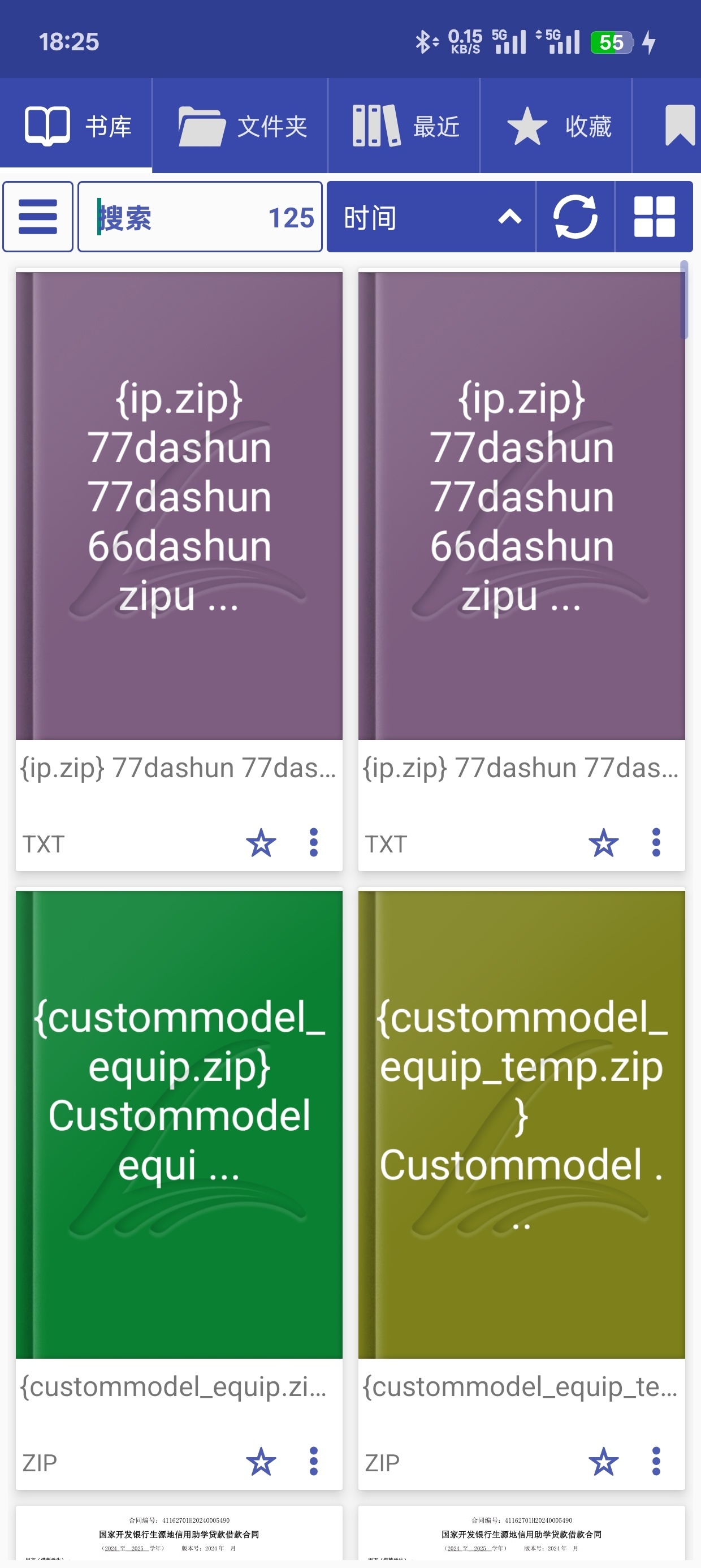This screenshot has width=701, height=1568.
Task: Switch to the 文件夹 tab
Action: 240,126
